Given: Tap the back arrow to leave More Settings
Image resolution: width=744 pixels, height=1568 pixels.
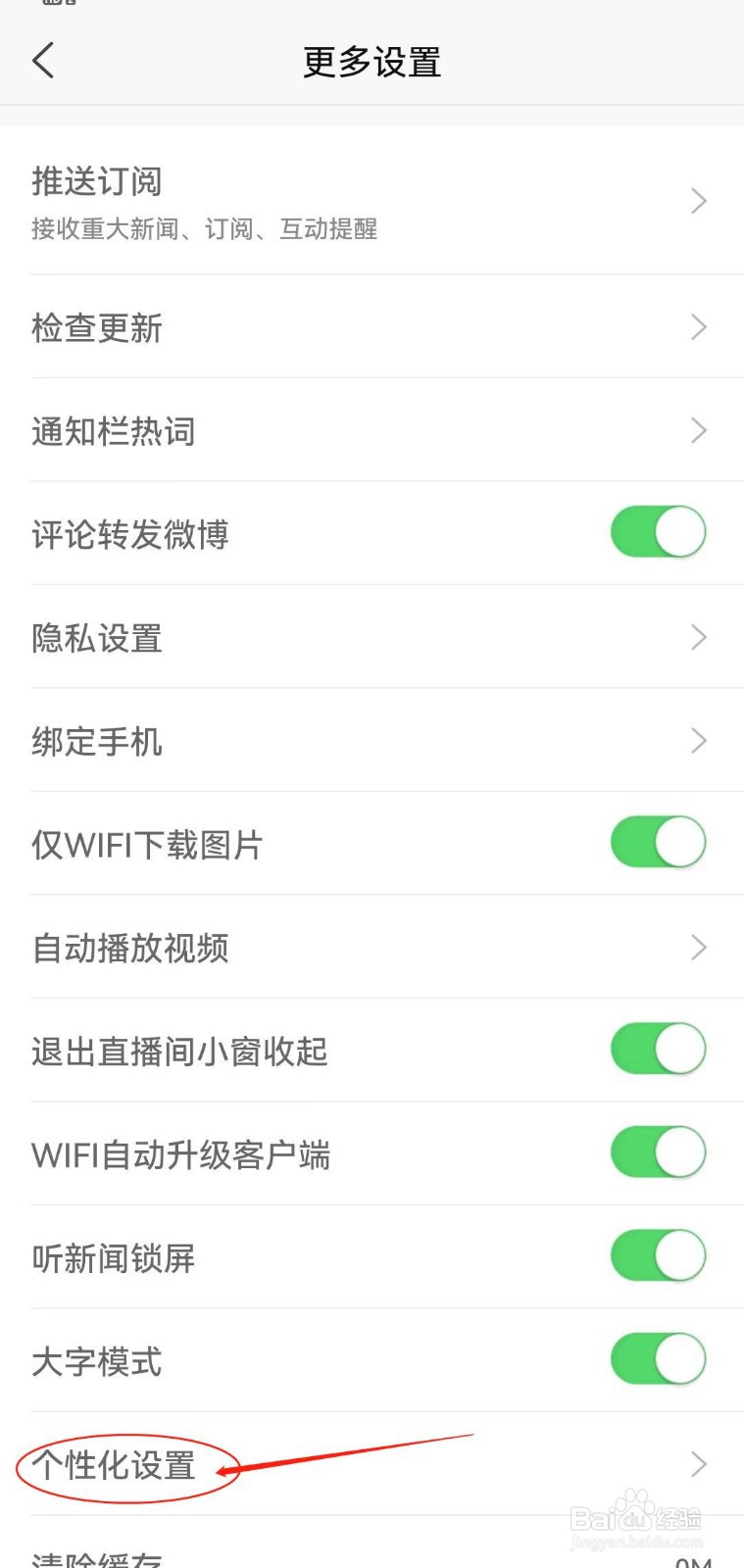Looking at the screenshot, I should pos(43,61).
